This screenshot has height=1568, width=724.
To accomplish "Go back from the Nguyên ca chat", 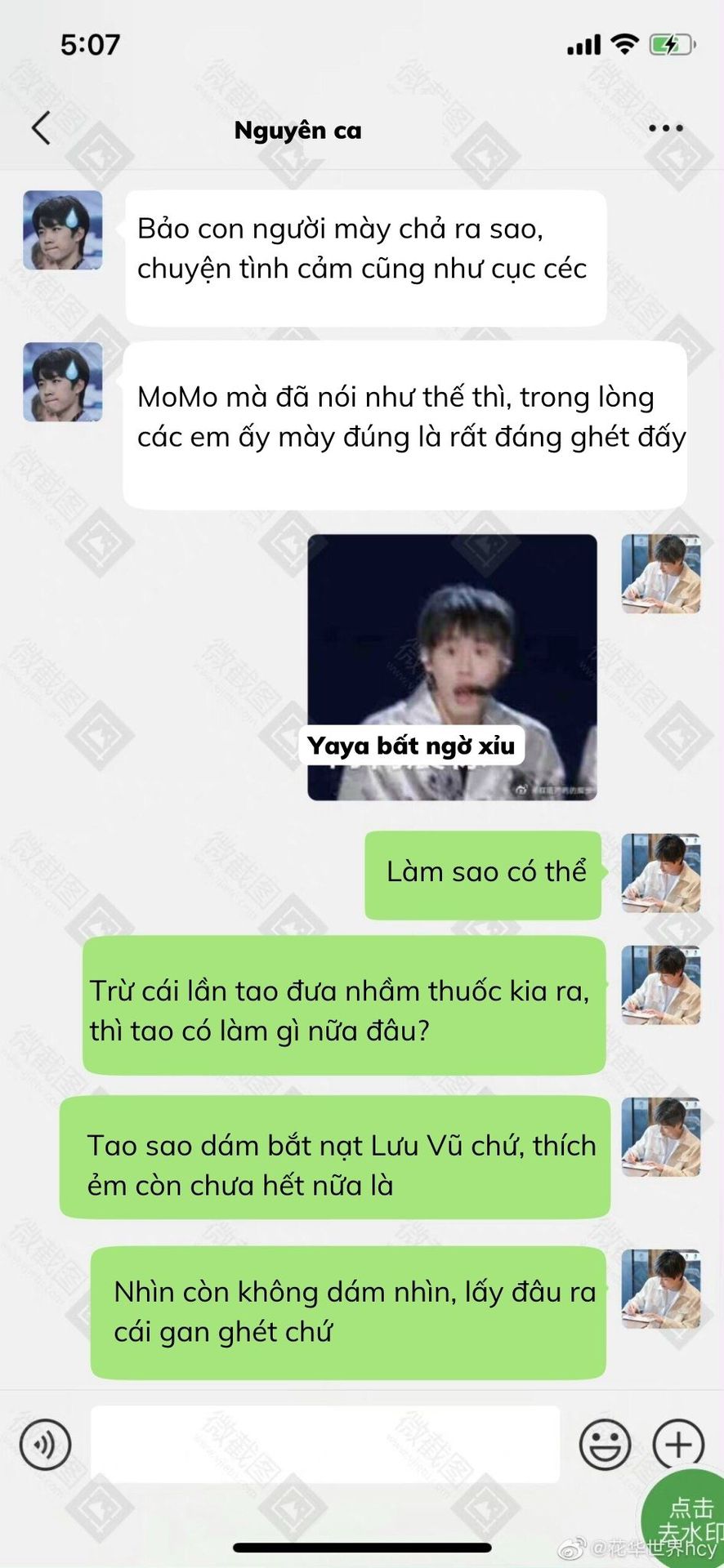I will 41,128.
